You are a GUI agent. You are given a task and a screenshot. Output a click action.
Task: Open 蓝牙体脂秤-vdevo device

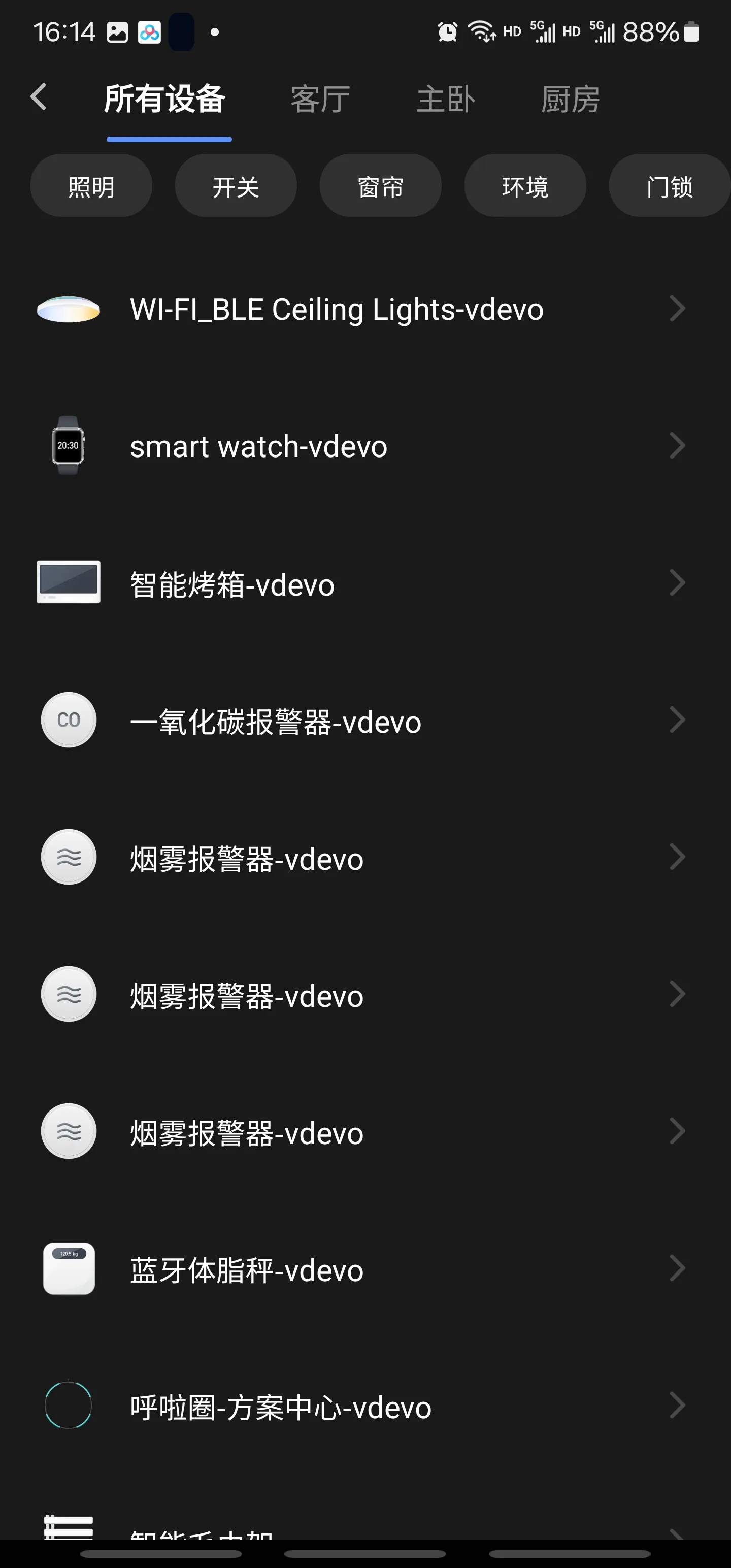[365, 1269]
